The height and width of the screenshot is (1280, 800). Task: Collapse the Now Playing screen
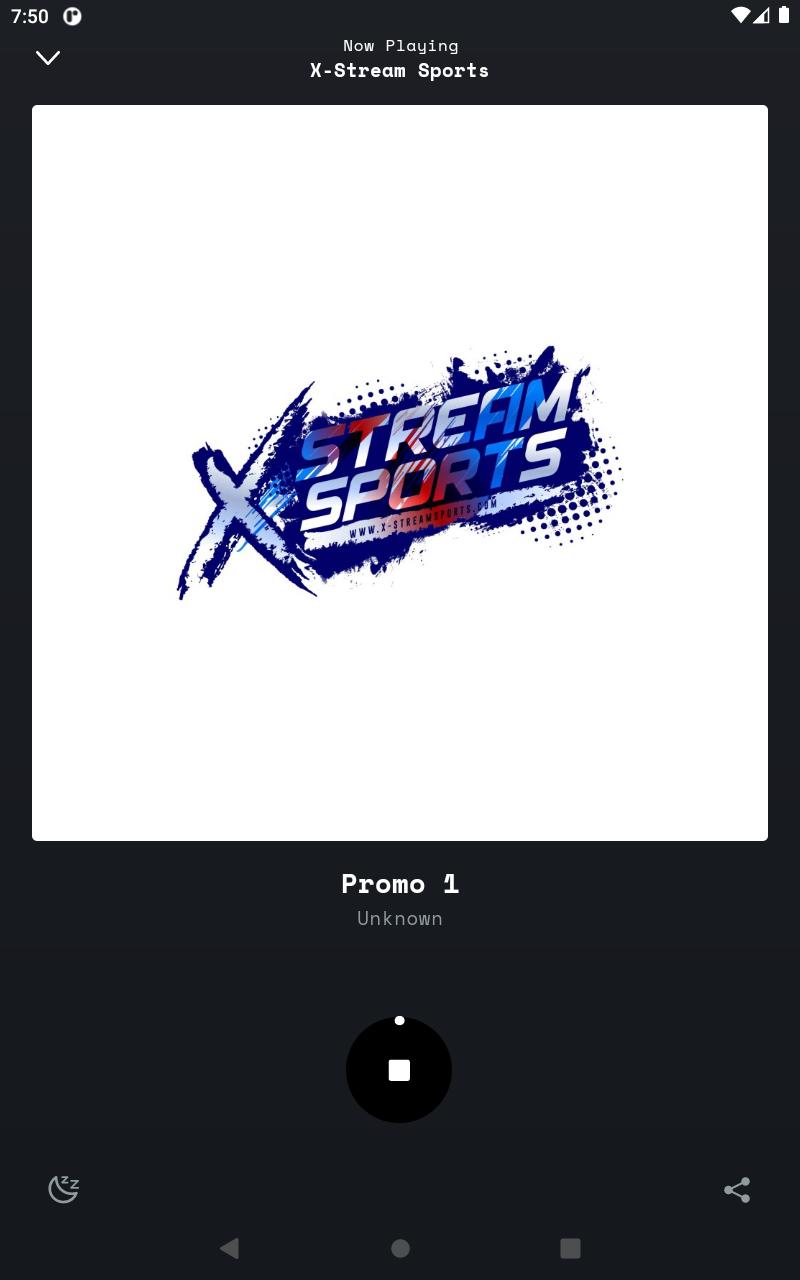point(48,58)
